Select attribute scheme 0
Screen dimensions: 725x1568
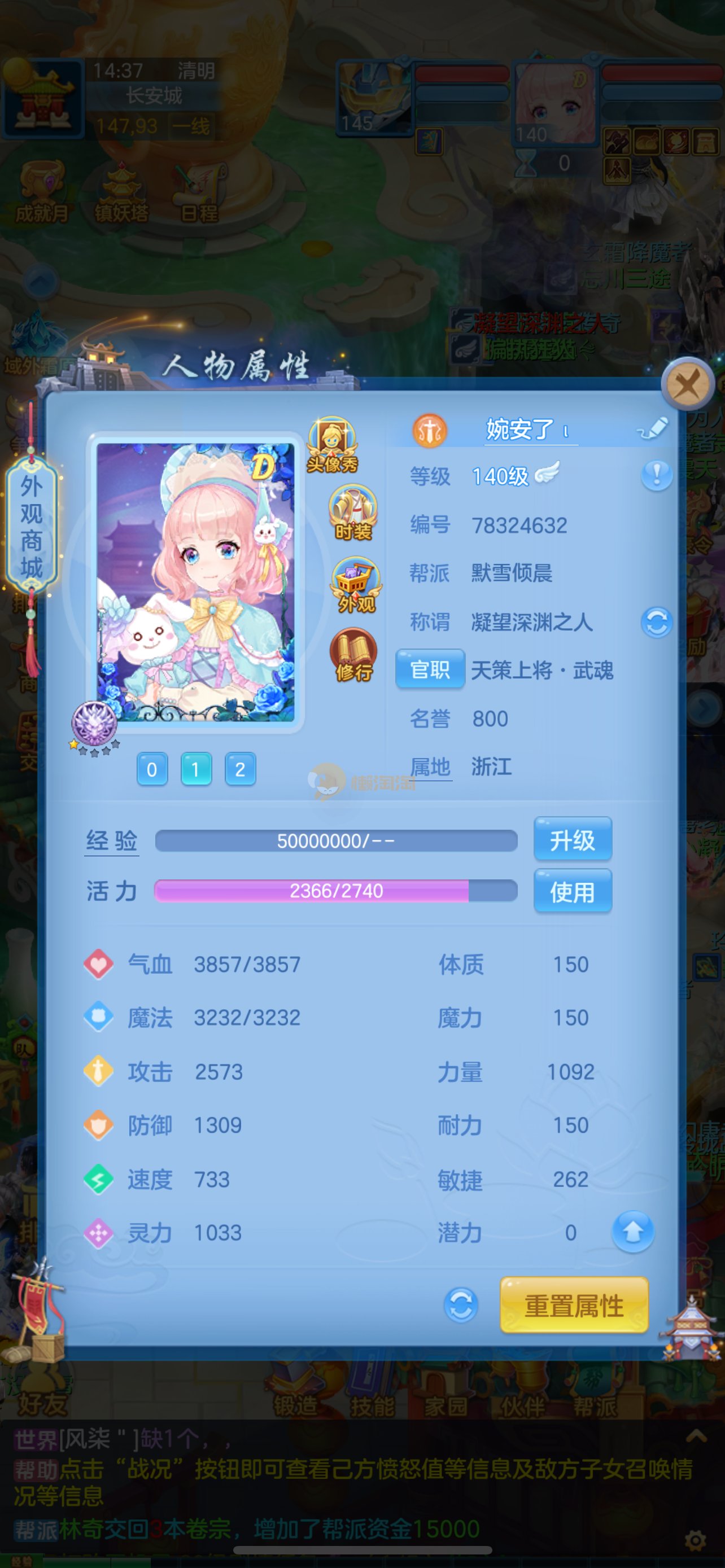pos(152,769)
